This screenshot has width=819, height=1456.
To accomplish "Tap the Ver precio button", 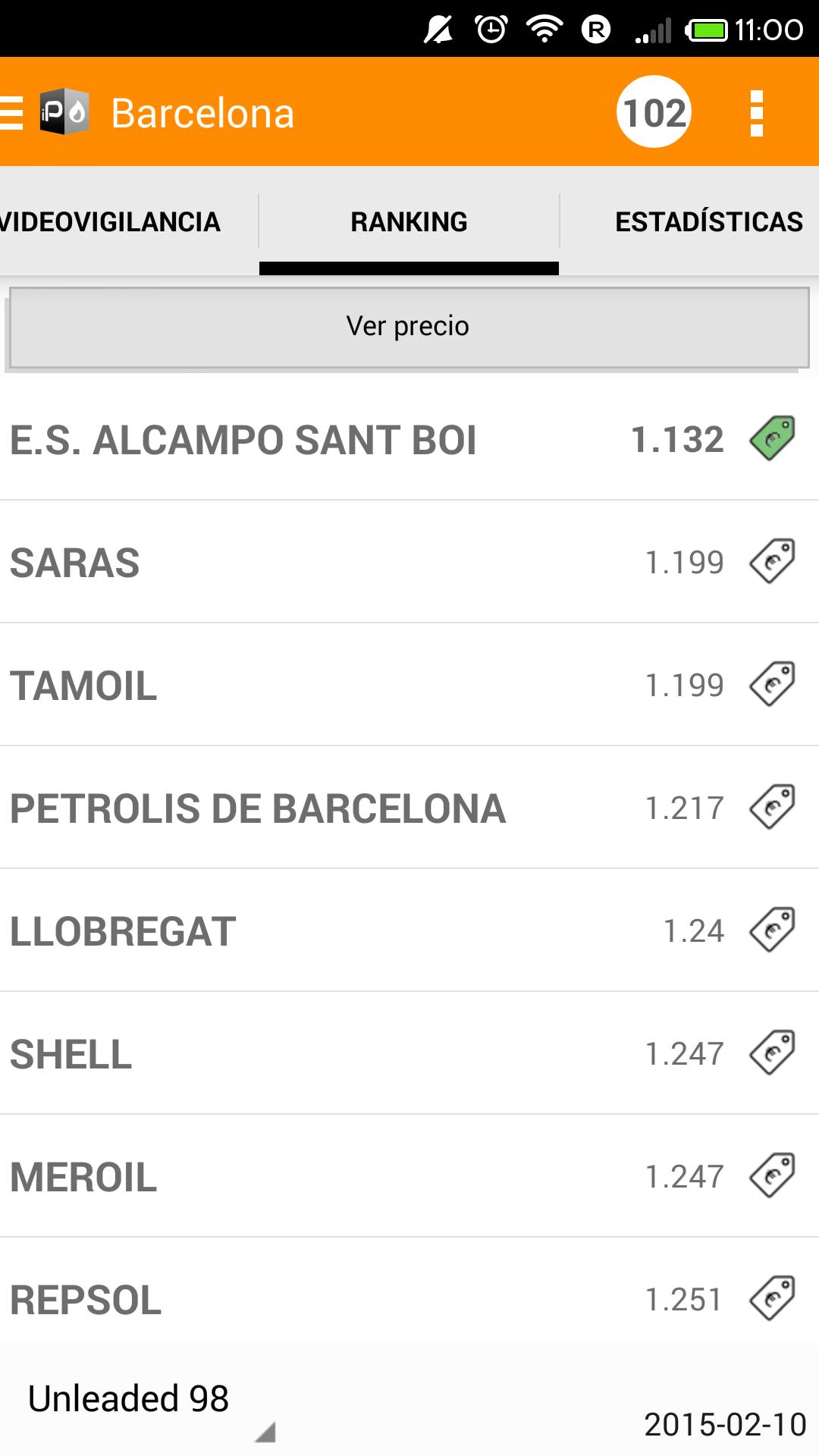I will coord(409,327).
